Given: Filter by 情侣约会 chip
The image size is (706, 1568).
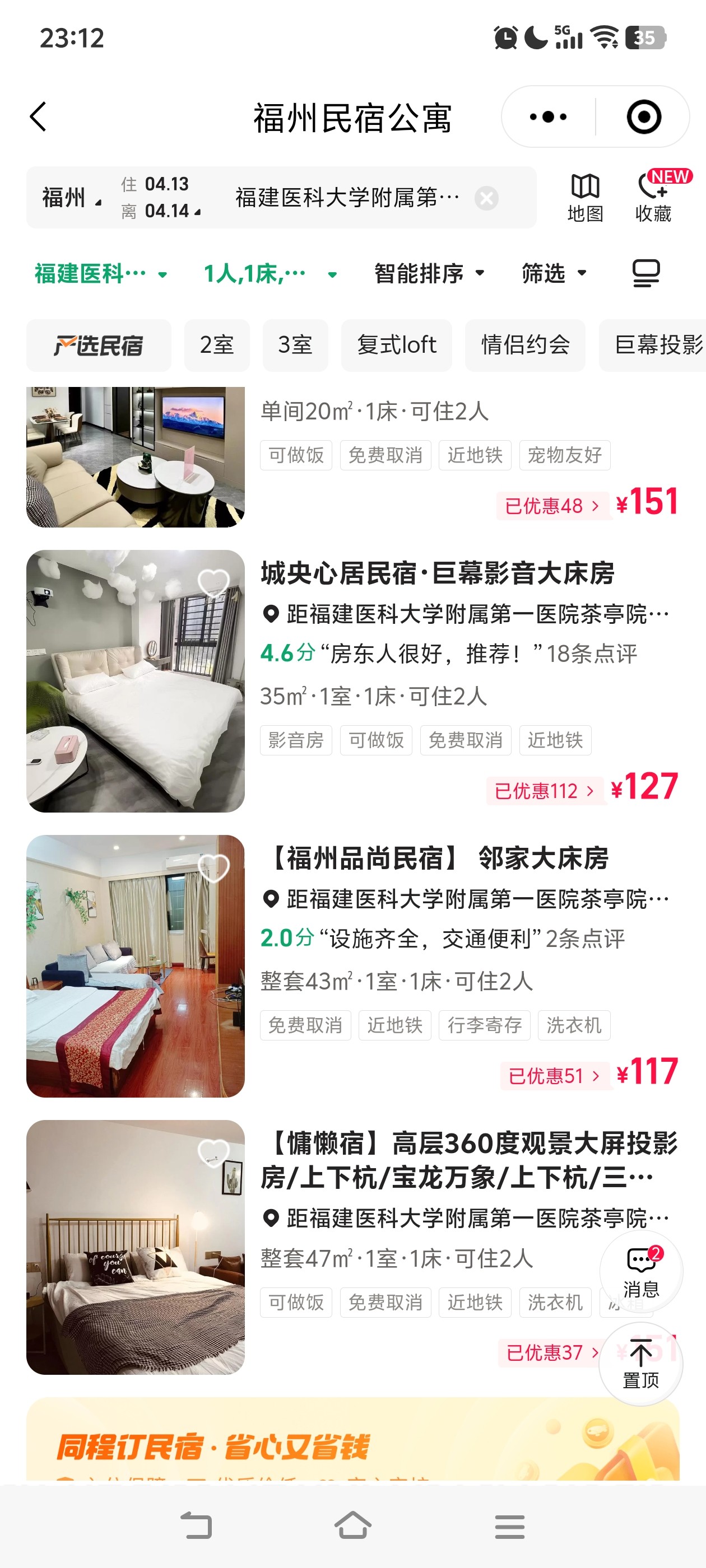Looking at the screenshot, I should click(524, 345).
